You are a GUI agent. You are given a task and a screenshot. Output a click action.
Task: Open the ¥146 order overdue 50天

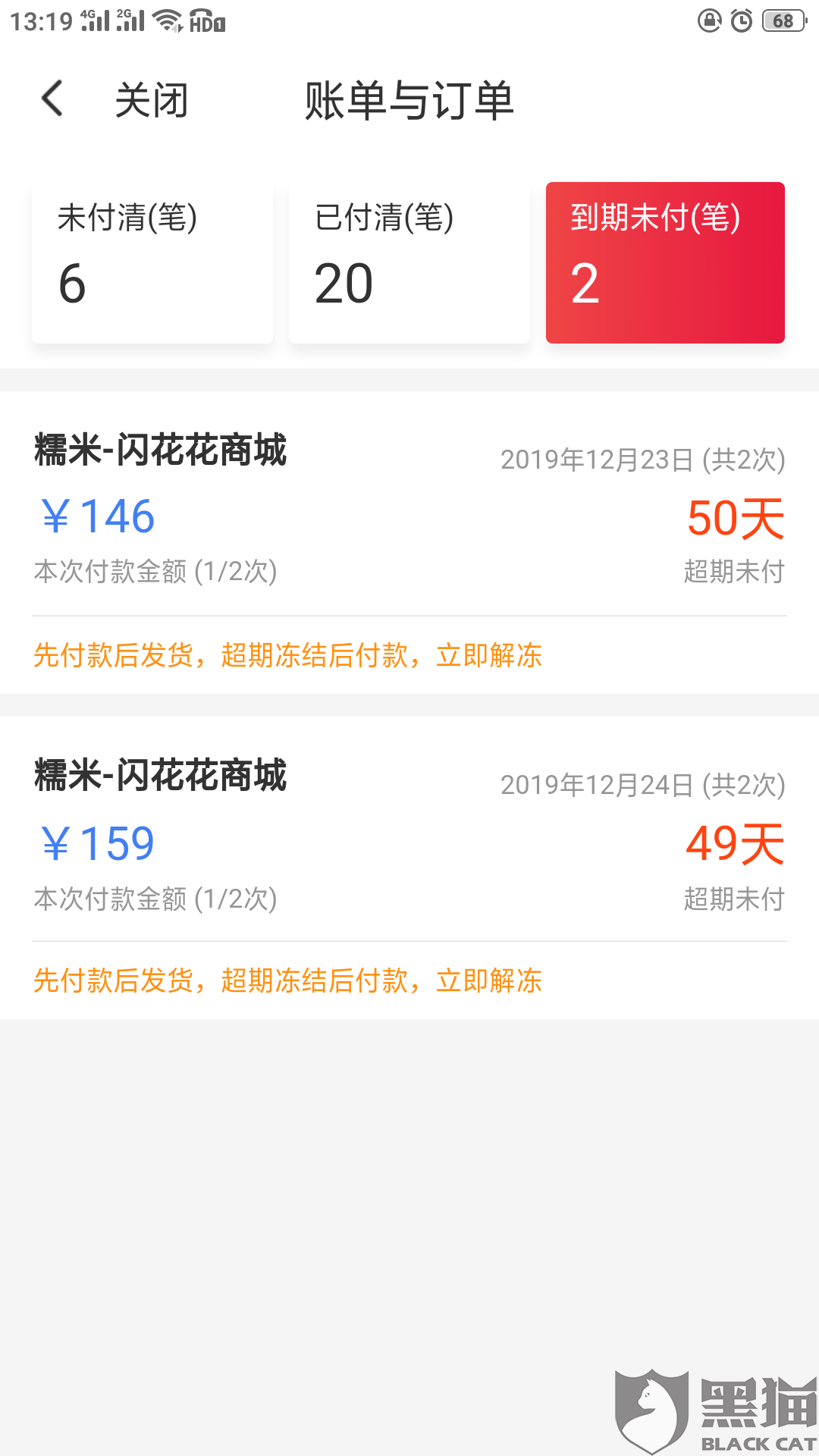tap(409, 516)
